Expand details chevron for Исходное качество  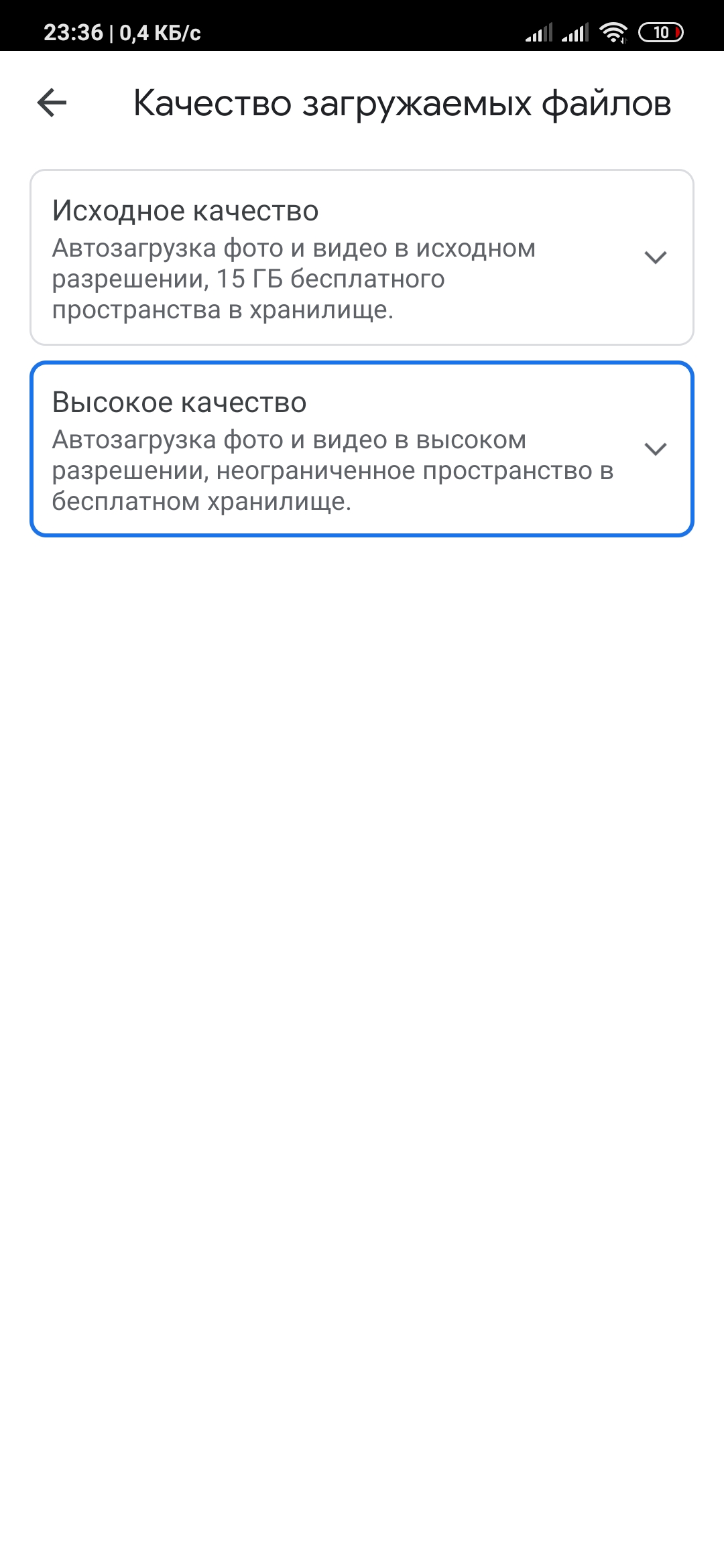(655, 257)
